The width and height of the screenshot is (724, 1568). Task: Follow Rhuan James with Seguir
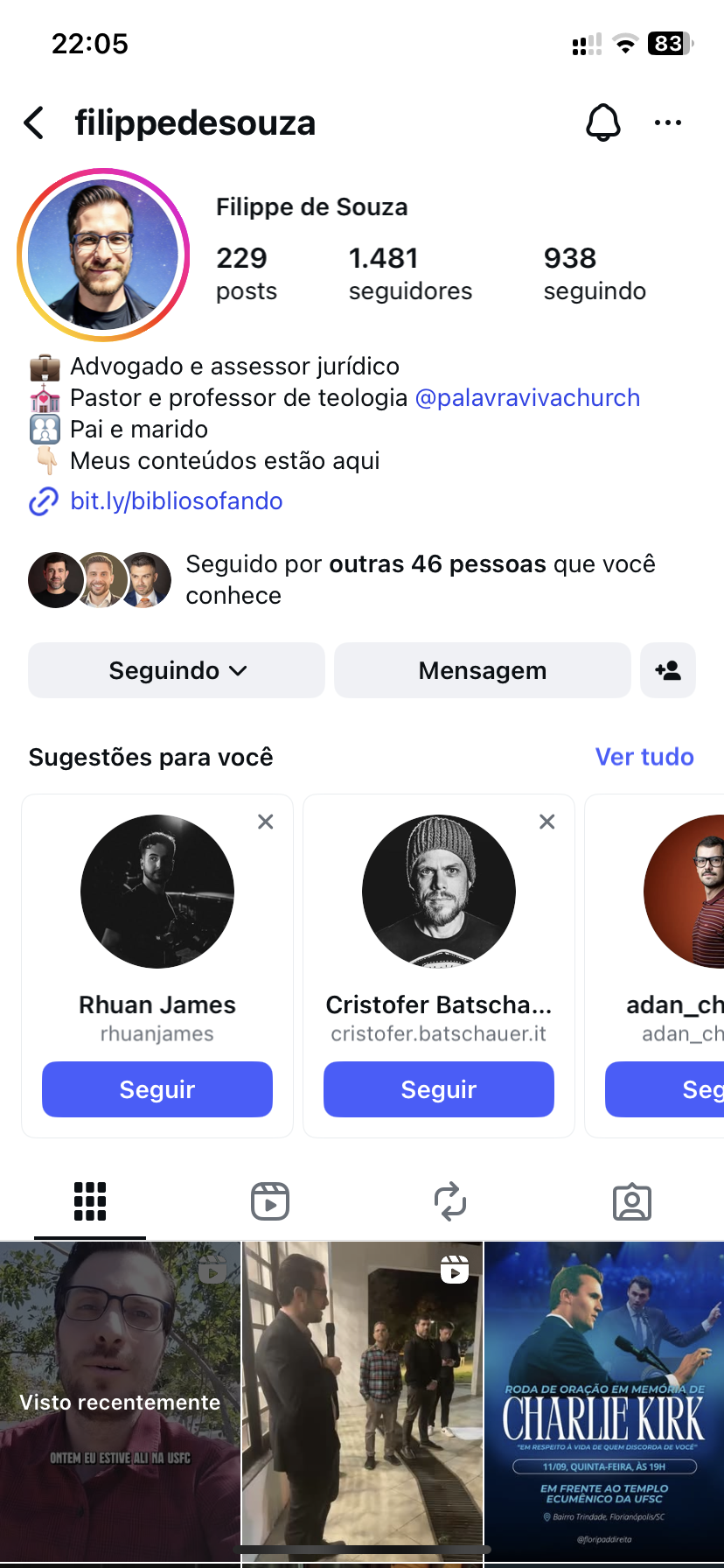[157, 1089]
